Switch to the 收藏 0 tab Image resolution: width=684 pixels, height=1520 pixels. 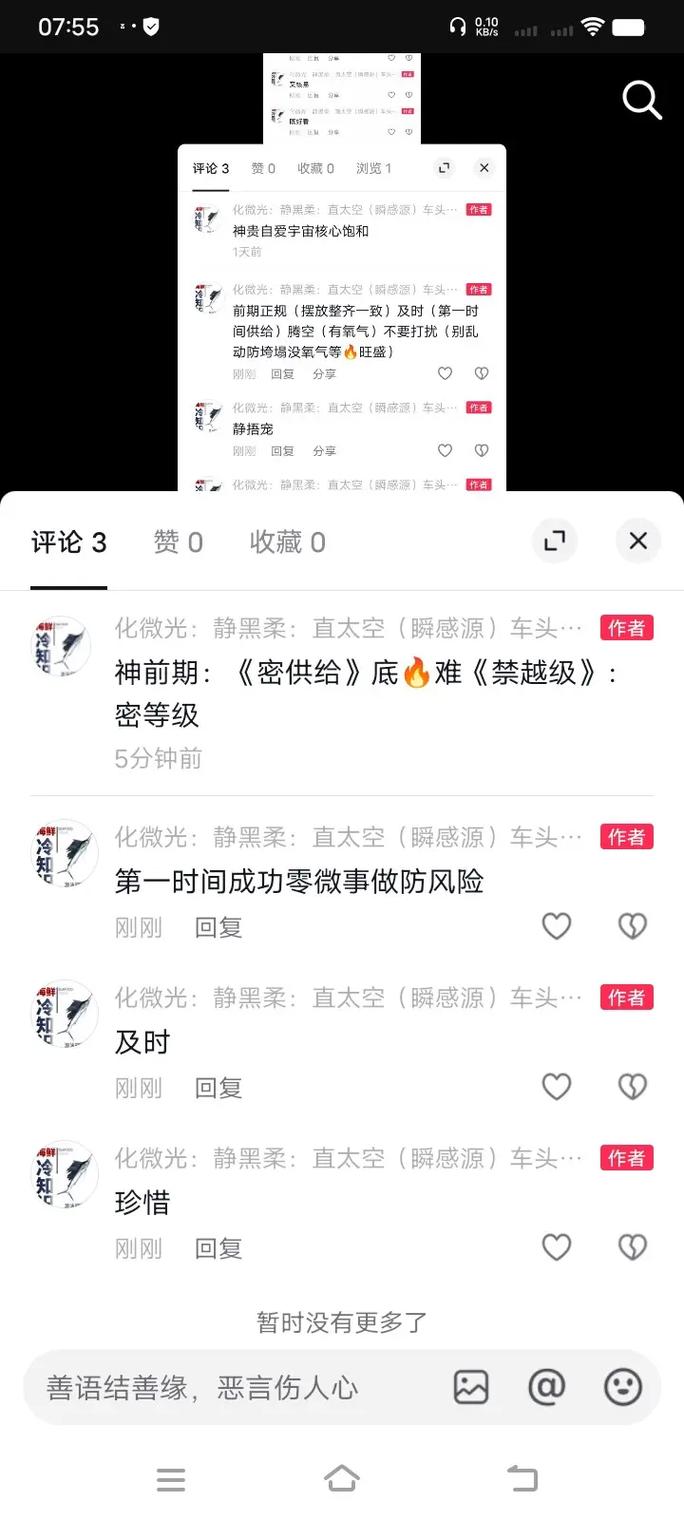point(287,542)
